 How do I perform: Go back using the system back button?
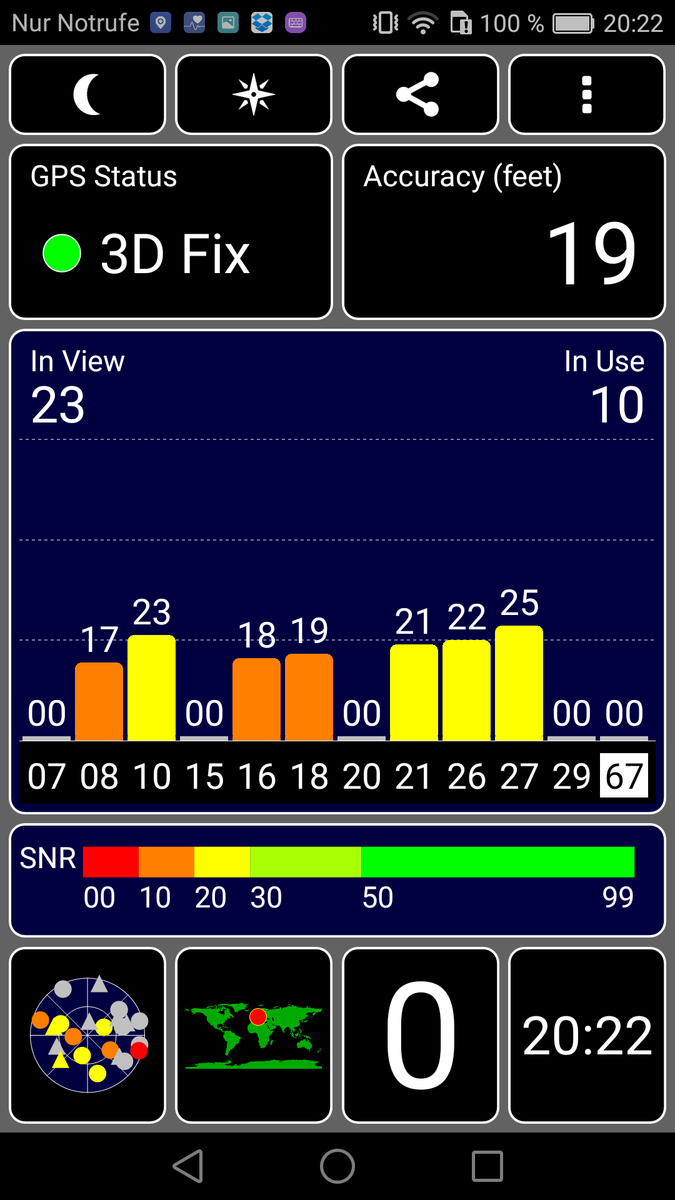[188, 1166]
